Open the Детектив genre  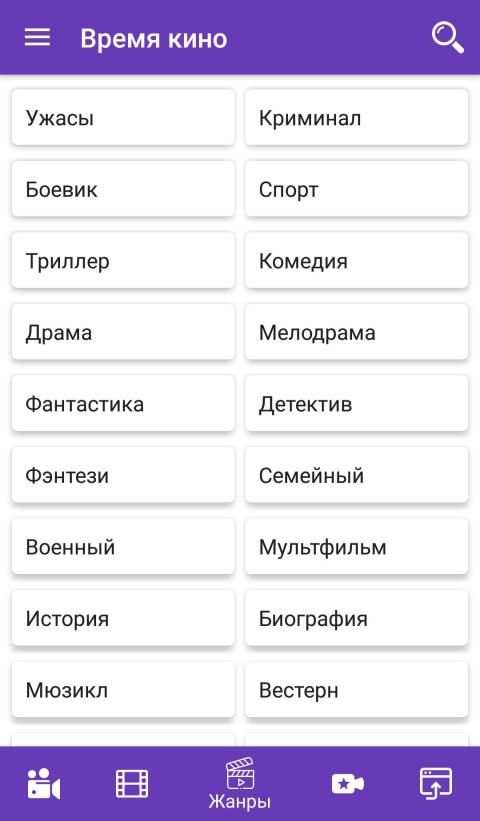tap(356, 404)
